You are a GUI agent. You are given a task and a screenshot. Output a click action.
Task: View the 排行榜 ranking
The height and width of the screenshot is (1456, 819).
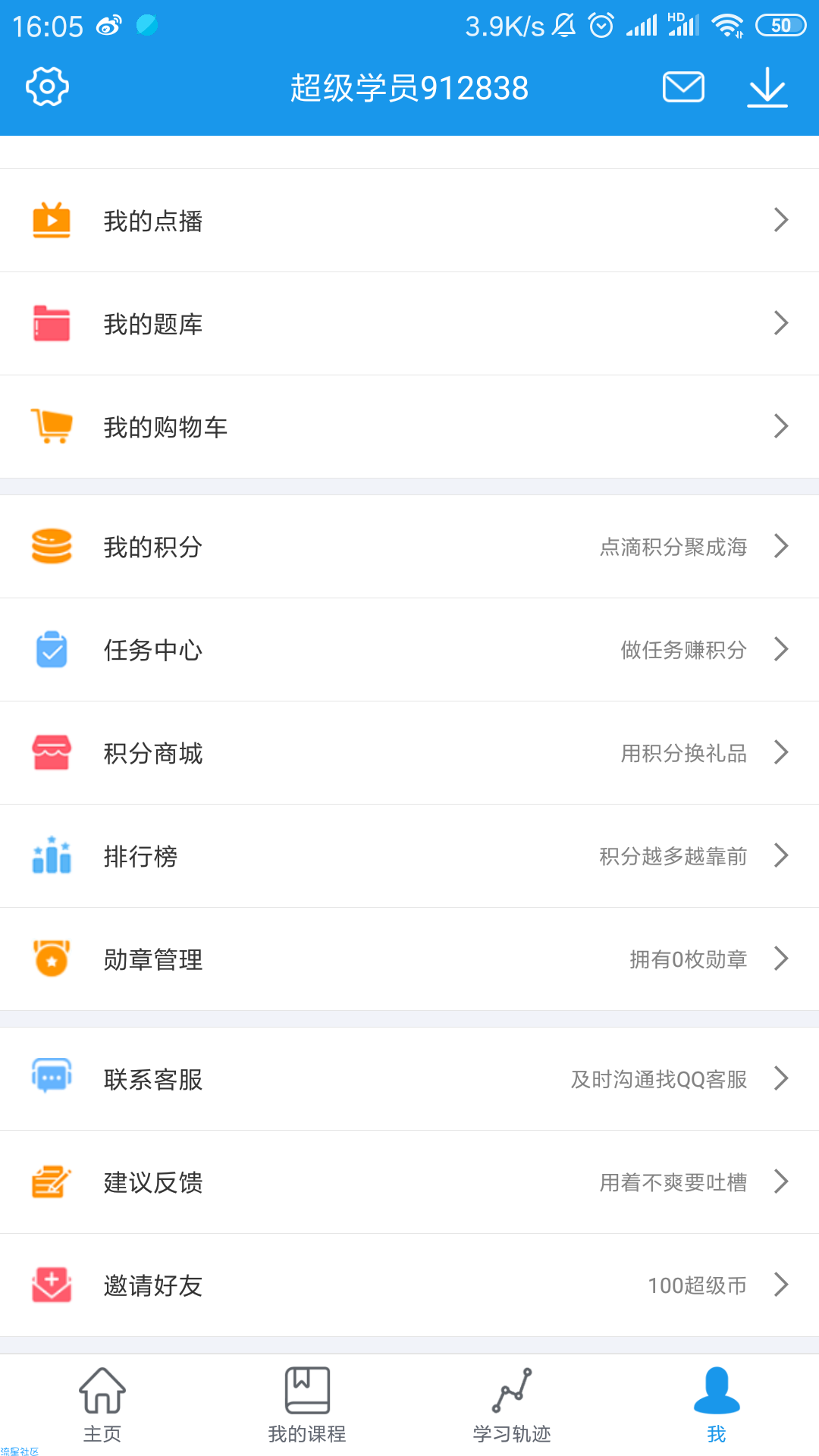pos(409,856)
